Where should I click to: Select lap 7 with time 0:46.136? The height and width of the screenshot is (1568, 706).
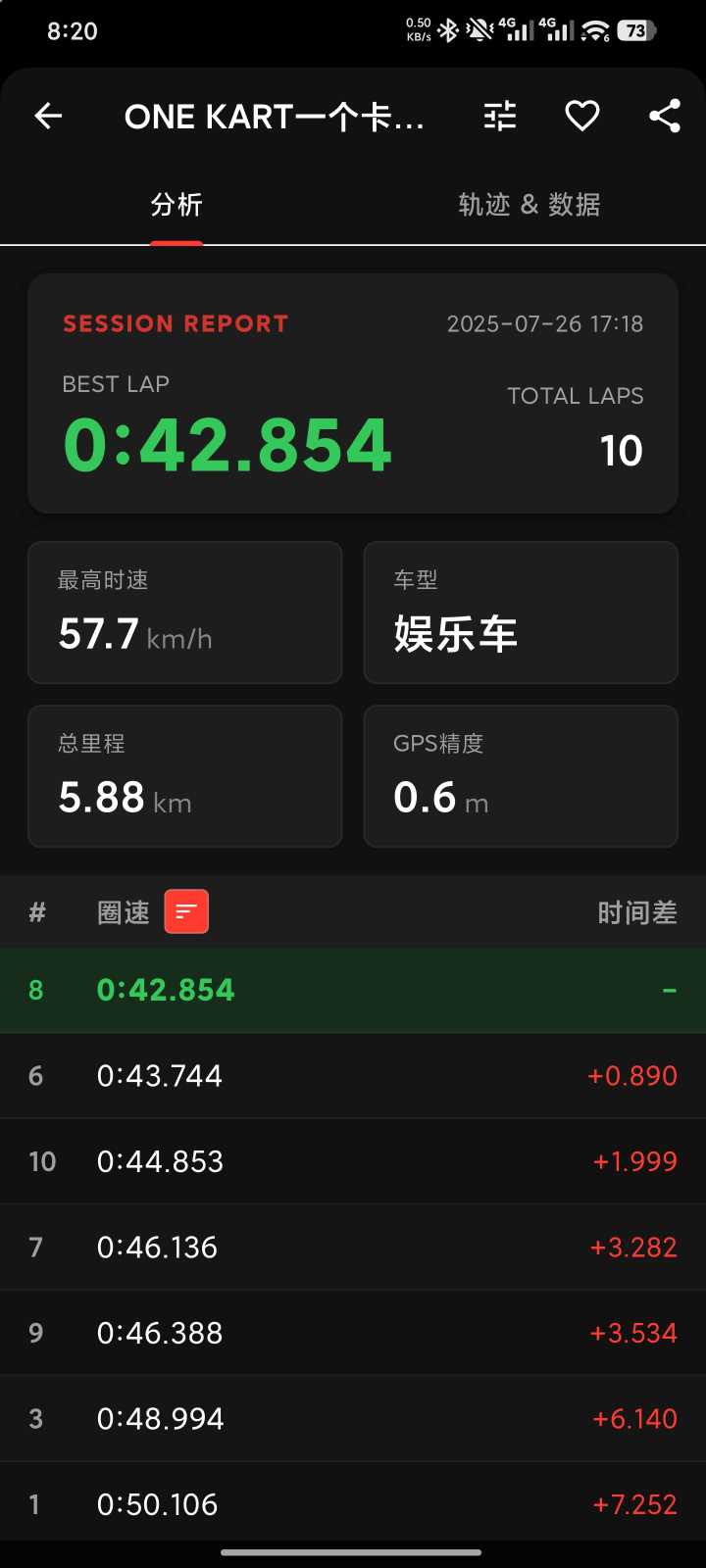coord(353,1246)
